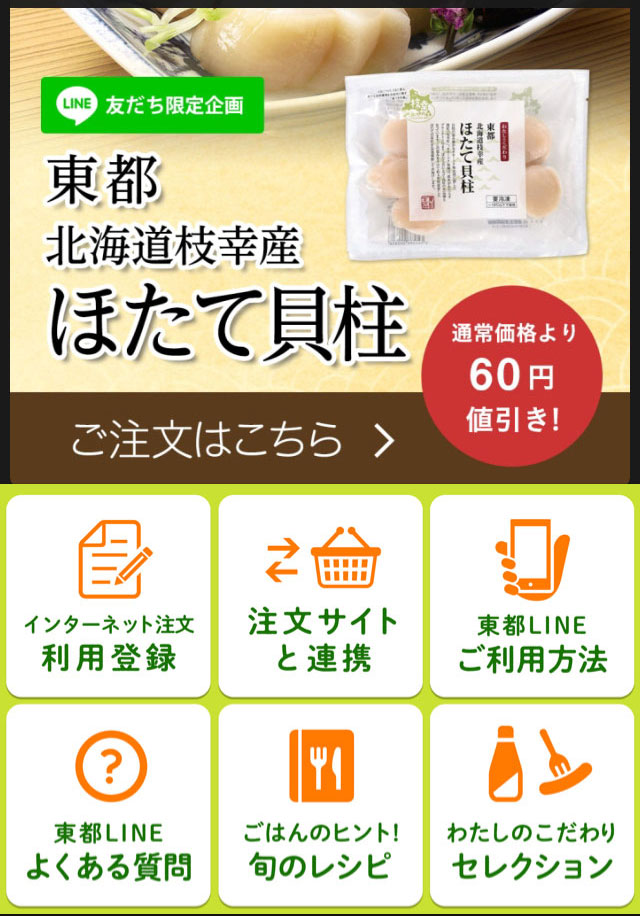
Task: Open インターネット注文 利用登録 tile
Action: pyautogui.click(x=109, y=596)
